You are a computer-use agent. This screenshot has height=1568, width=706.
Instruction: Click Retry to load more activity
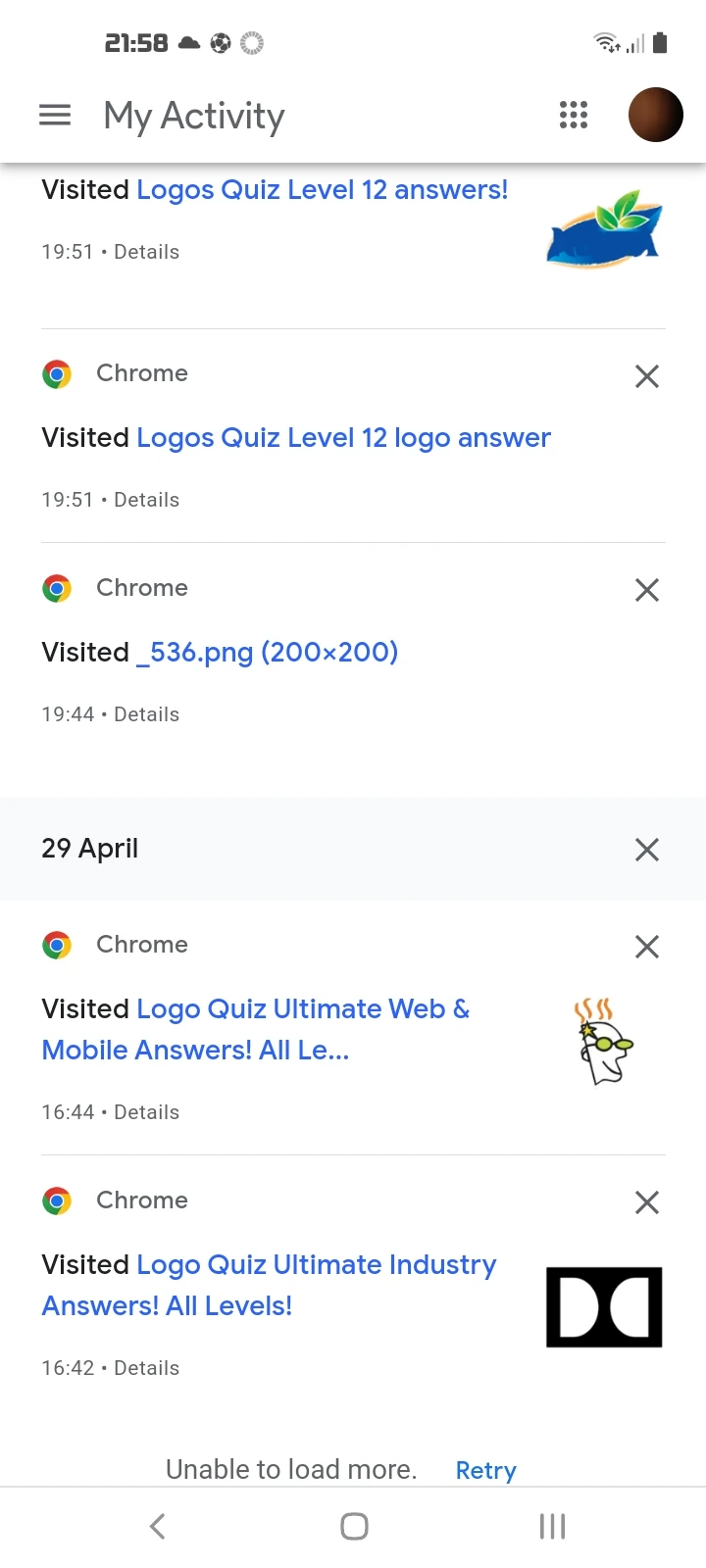click(485, 1470)
